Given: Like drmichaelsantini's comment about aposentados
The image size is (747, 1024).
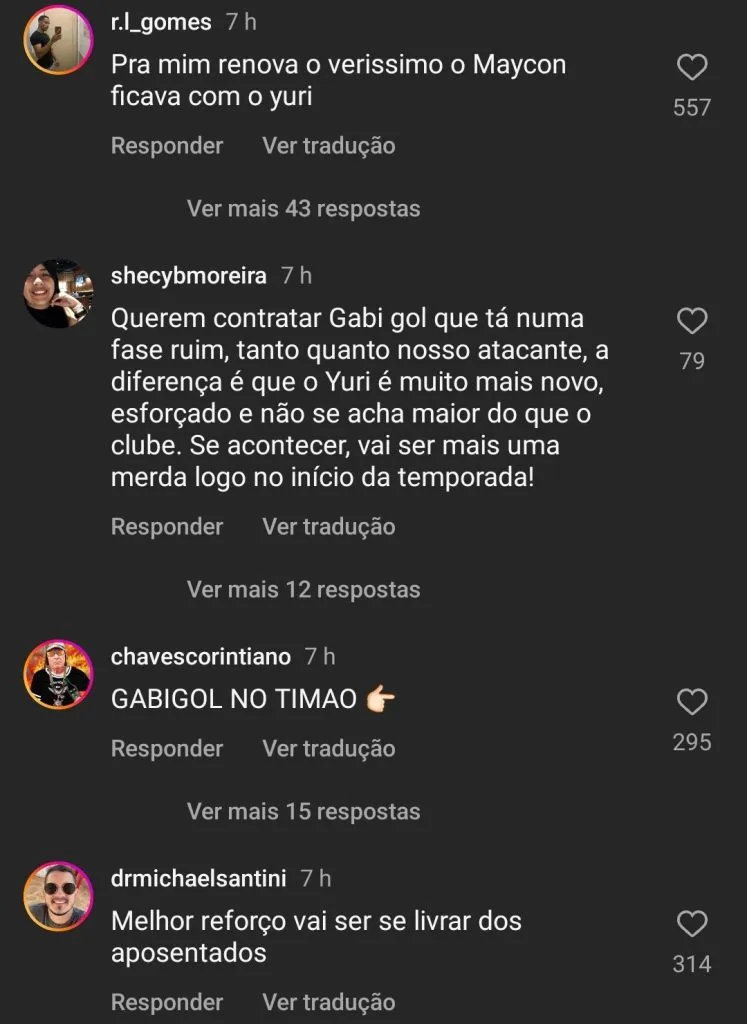Looking at the screenshot, I should (691, 923).
